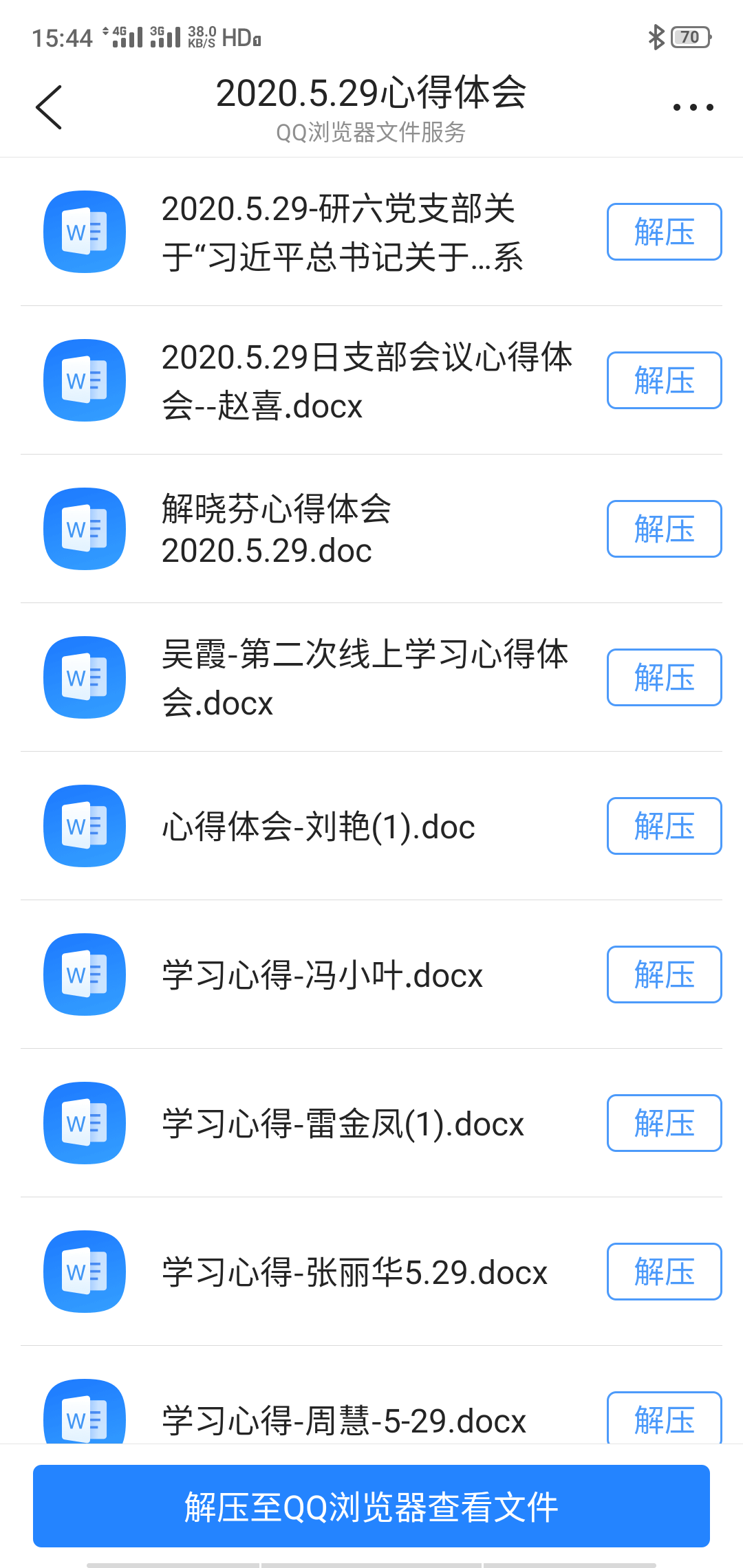743x1568 pixels.
Task: Tap 解压 for 学习心得-周慧-5-29.docx
Action: pyautogui.click(x=664, y=1419)
